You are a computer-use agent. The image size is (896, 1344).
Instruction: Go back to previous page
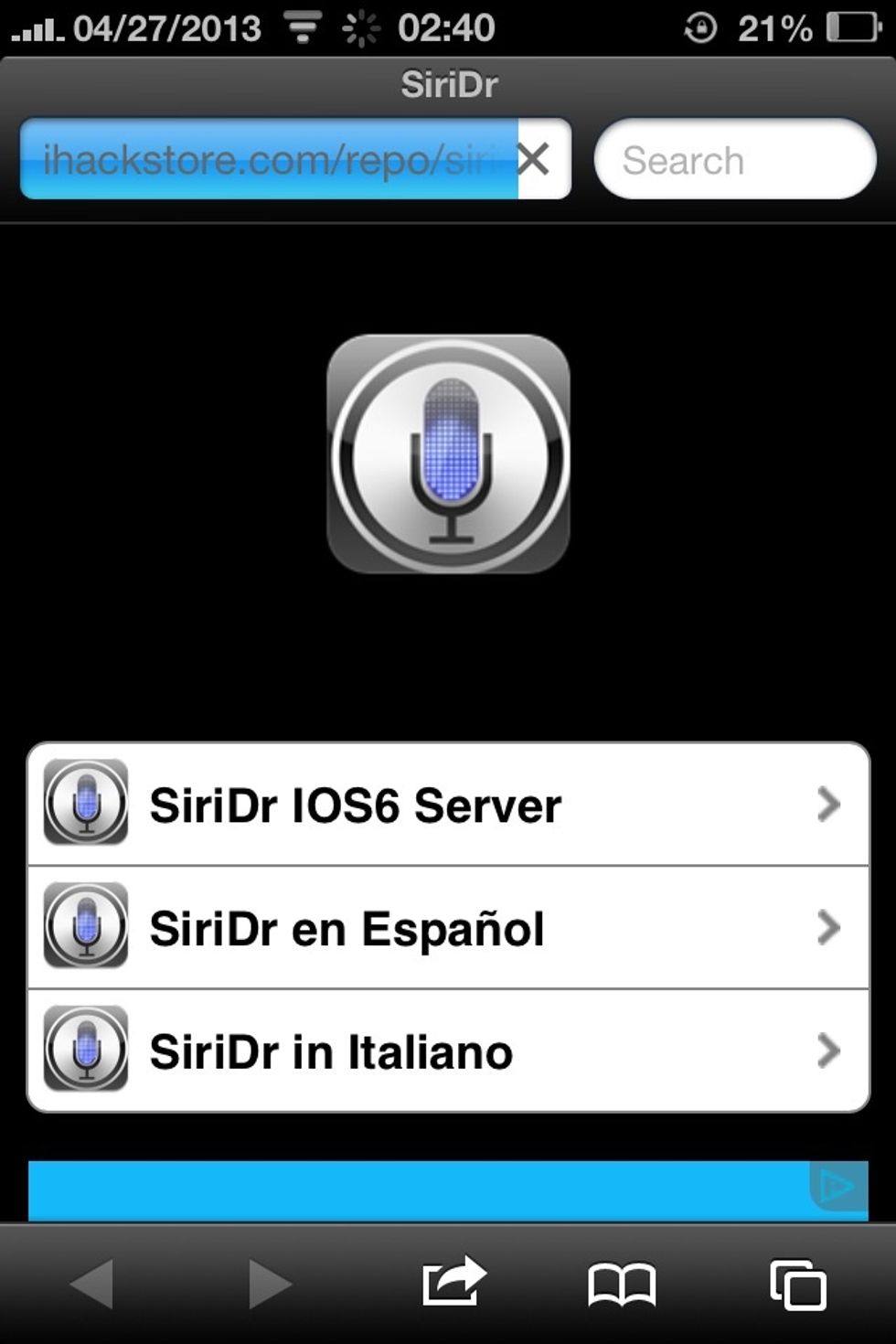point(92,1284)
